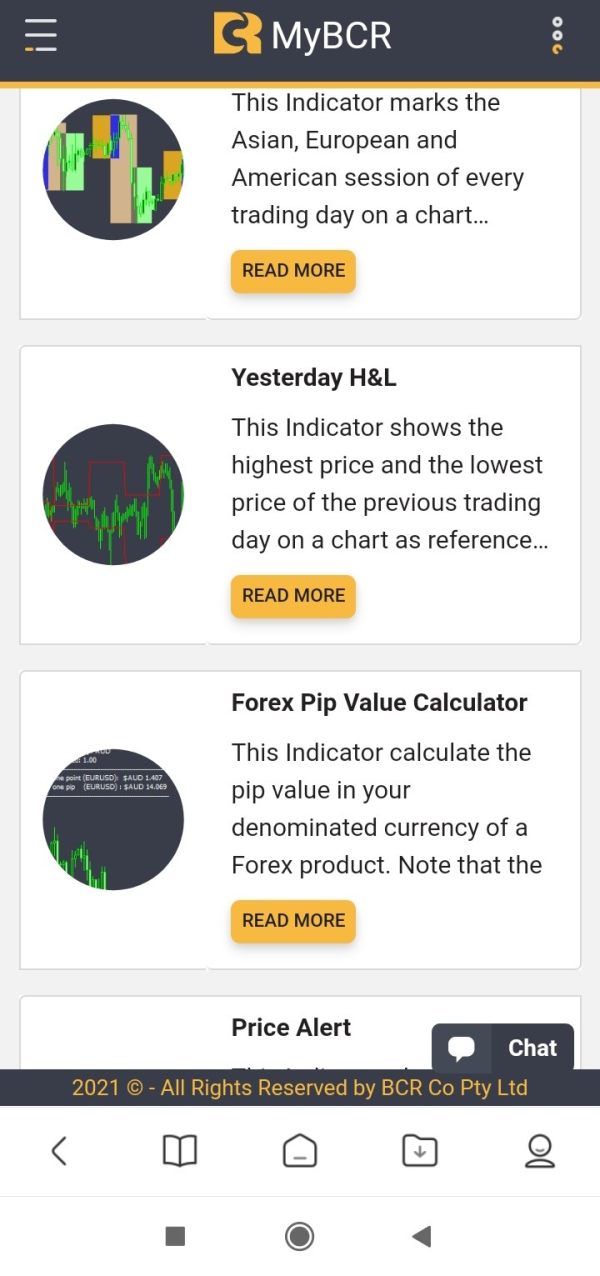This screenshot has height=1276, width=600.
Task: Open the Chat support widget
Action: point(503,1047)
